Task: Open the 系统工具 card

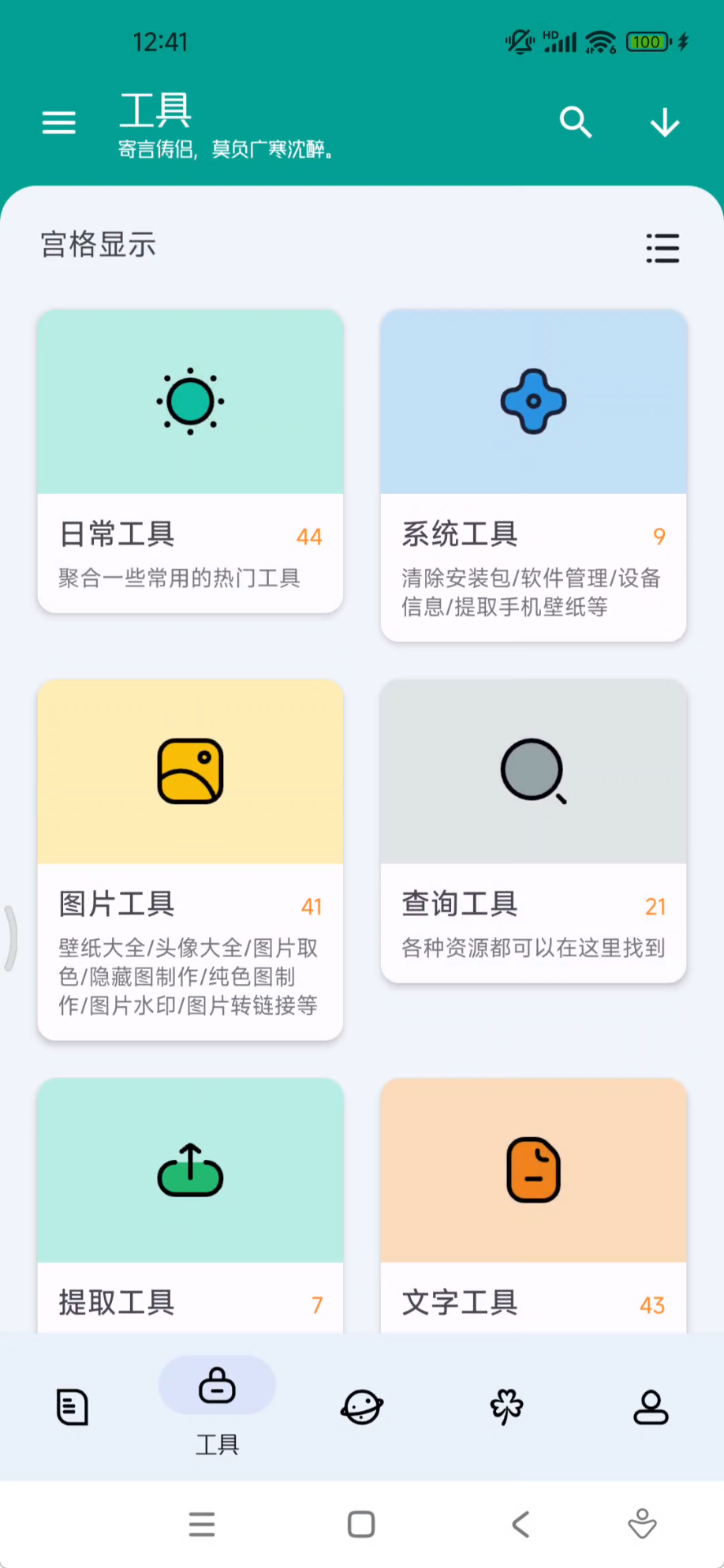Action: pyautogui.click(x=533, y=475)
